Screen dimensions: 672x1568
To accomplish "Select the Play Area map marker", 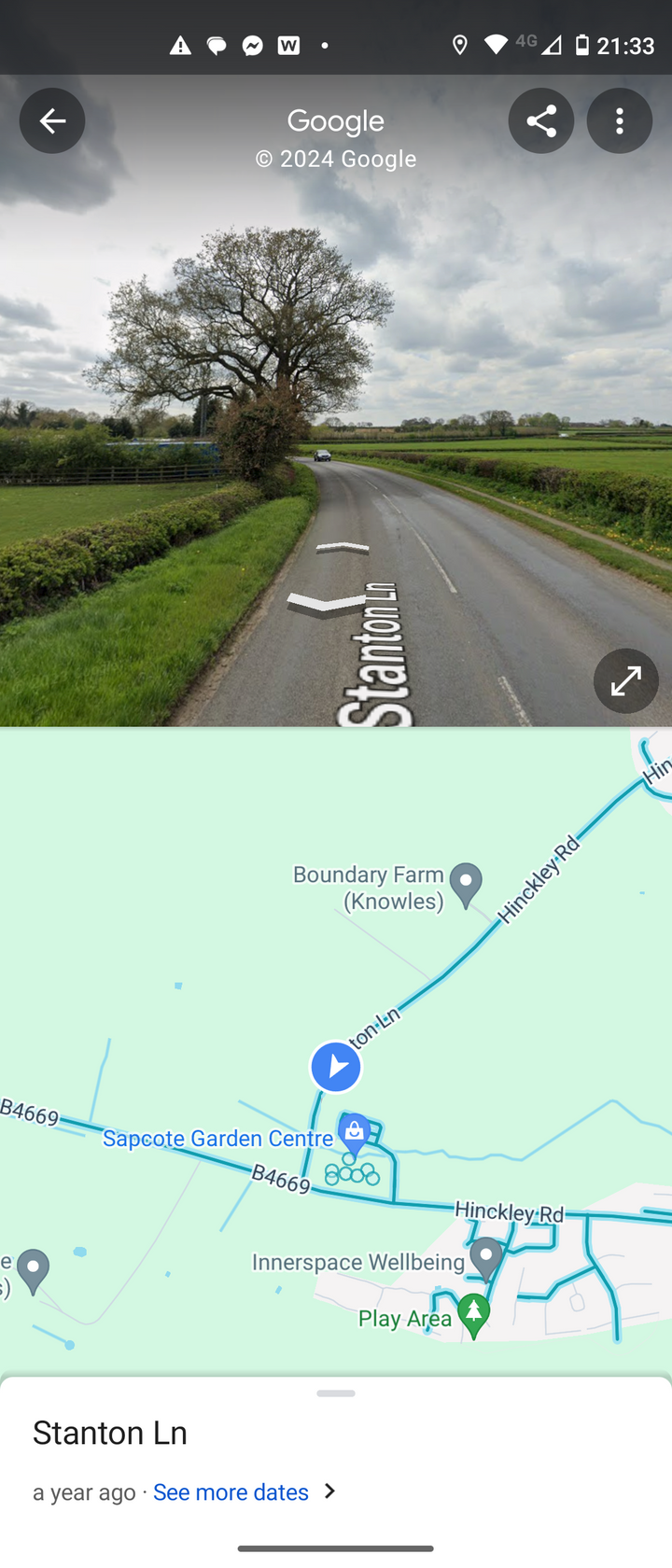I will (x=473, y=1316).
